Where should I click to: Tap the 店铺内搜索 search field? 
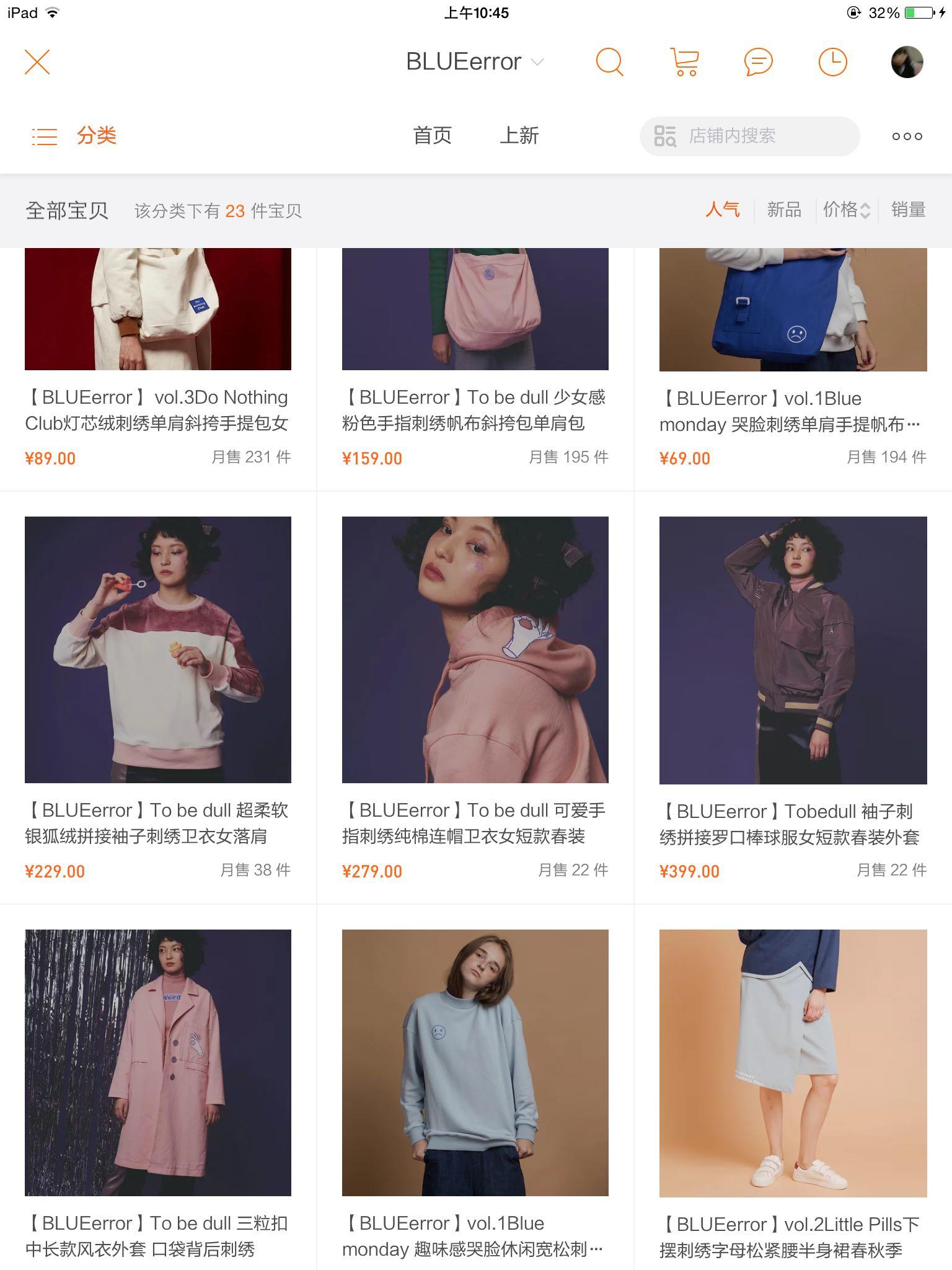[750, 136]
